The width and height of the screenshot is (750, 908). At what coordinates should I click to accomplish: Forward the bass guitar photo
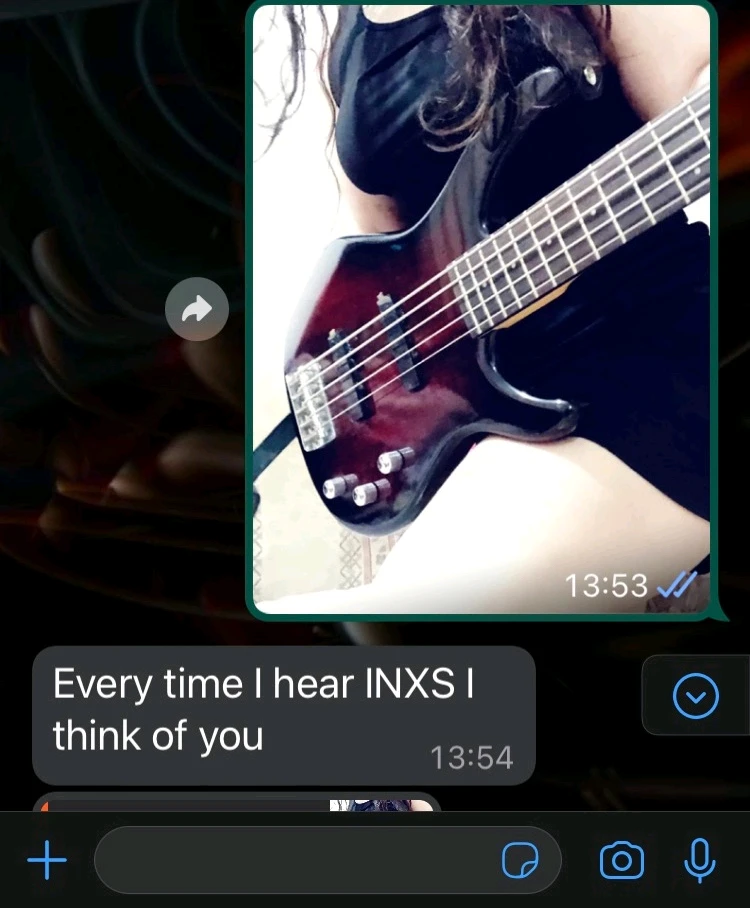197,309
